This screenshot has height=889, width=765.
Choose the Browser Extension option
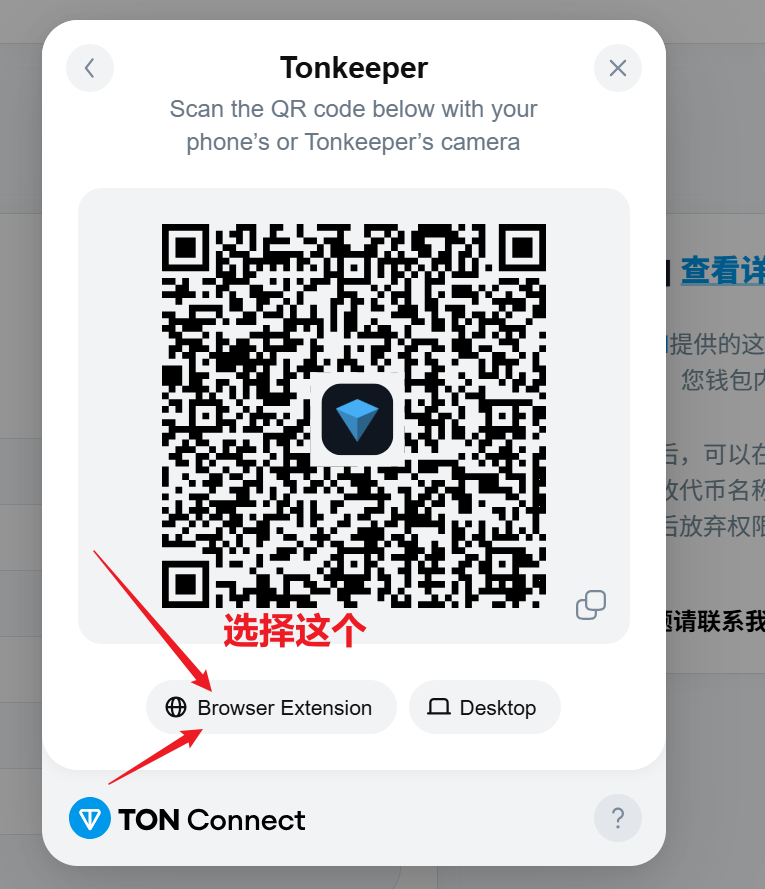click(271, 708)
